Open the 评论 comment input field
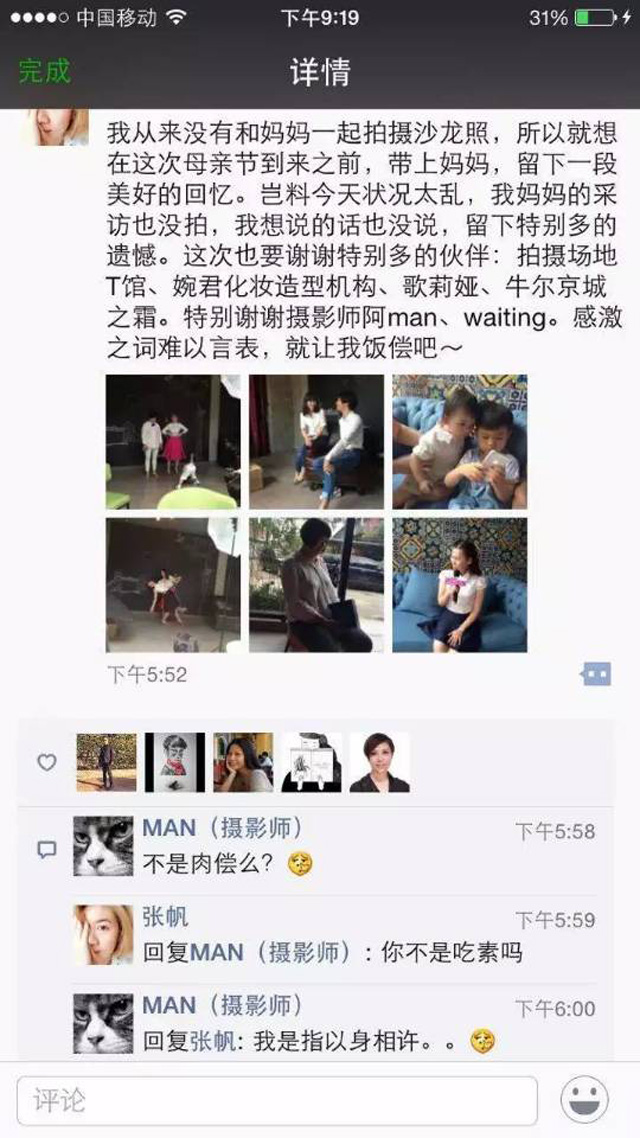Image resolution: width=640 pixels, height=1138 pixels. coord(277,1102)
